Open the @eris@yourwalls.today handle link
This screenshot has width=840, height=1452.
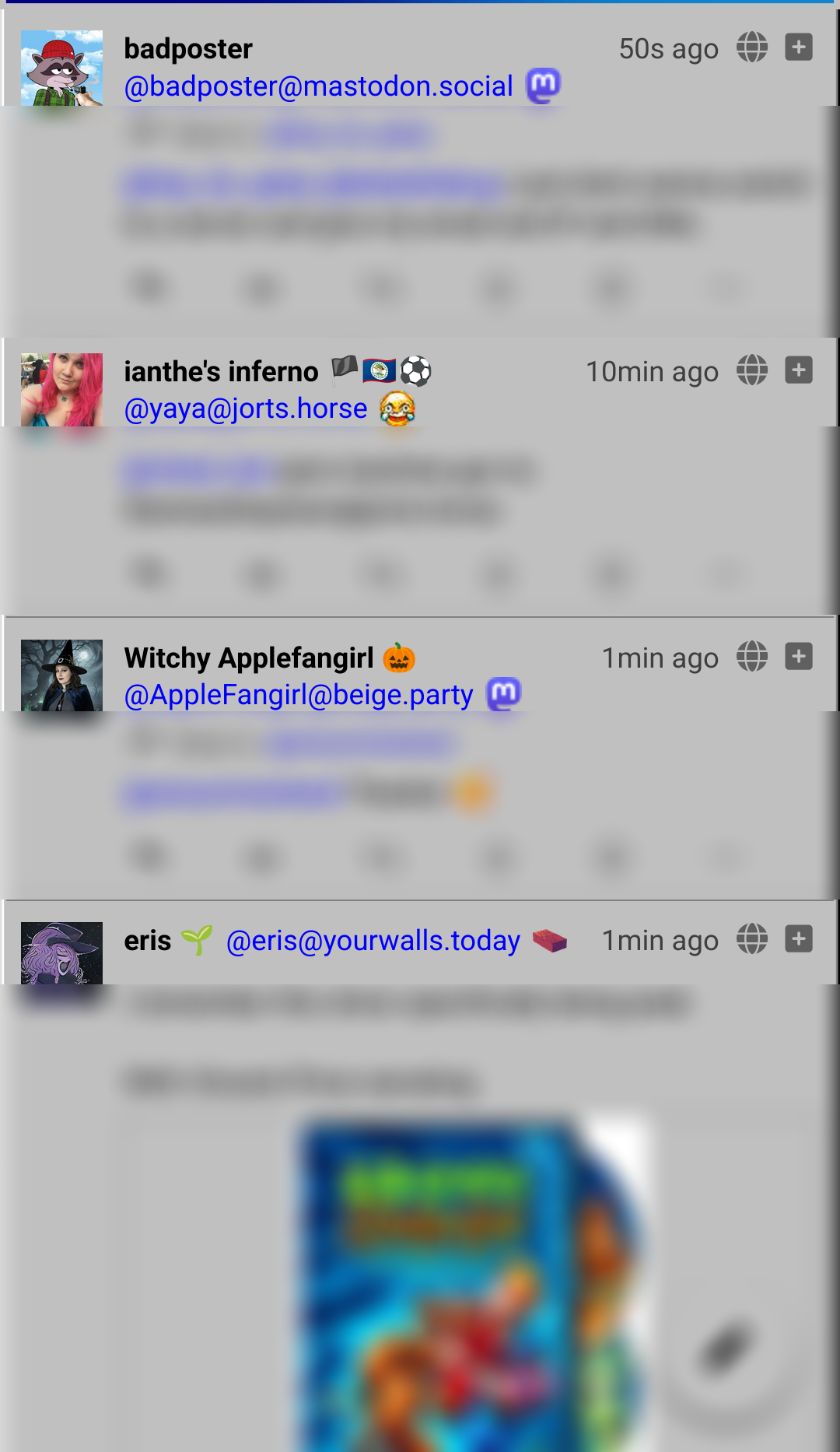pos(373,941)
